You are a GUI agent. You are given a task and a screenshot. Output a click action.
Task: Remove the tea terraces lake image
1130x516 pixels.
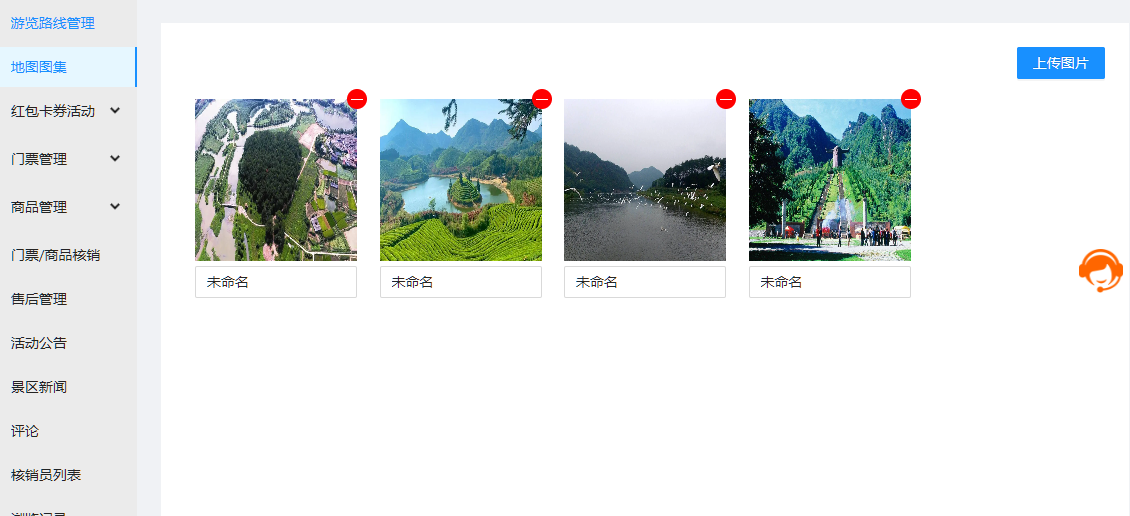(x=542, y=99)
